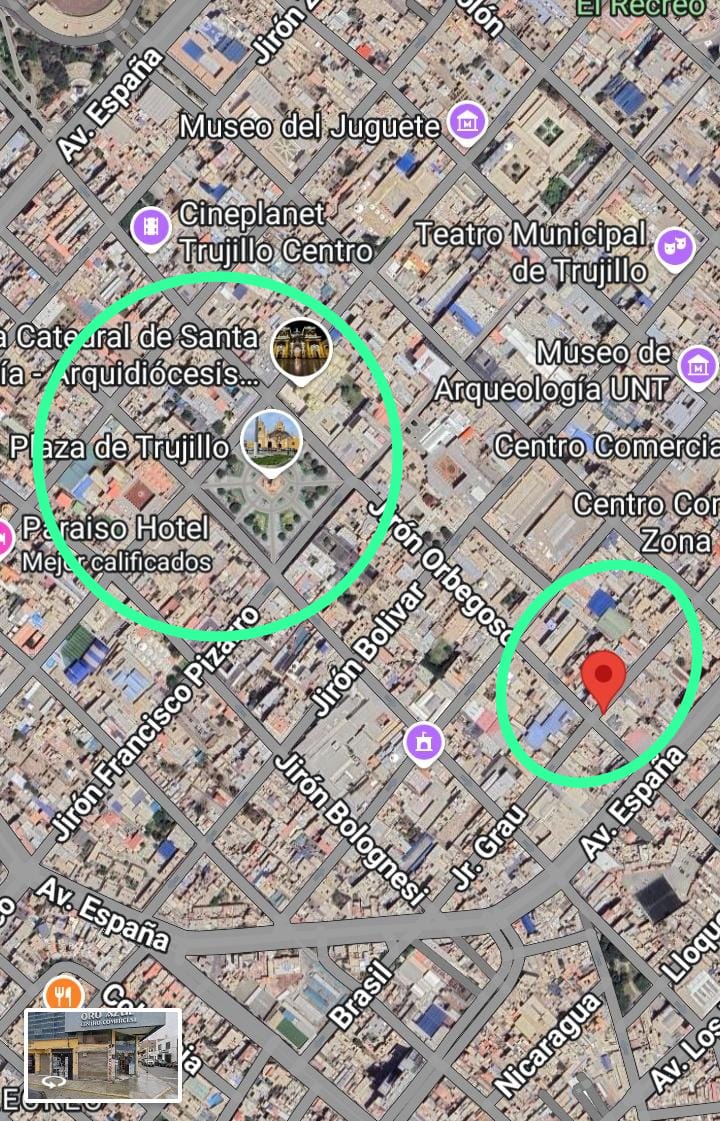Image resolution: width=720 pixels, height=1121 pixels.
Task: Open the Teatro Municipal de Trujillo marker
Action: coord(675,246)
